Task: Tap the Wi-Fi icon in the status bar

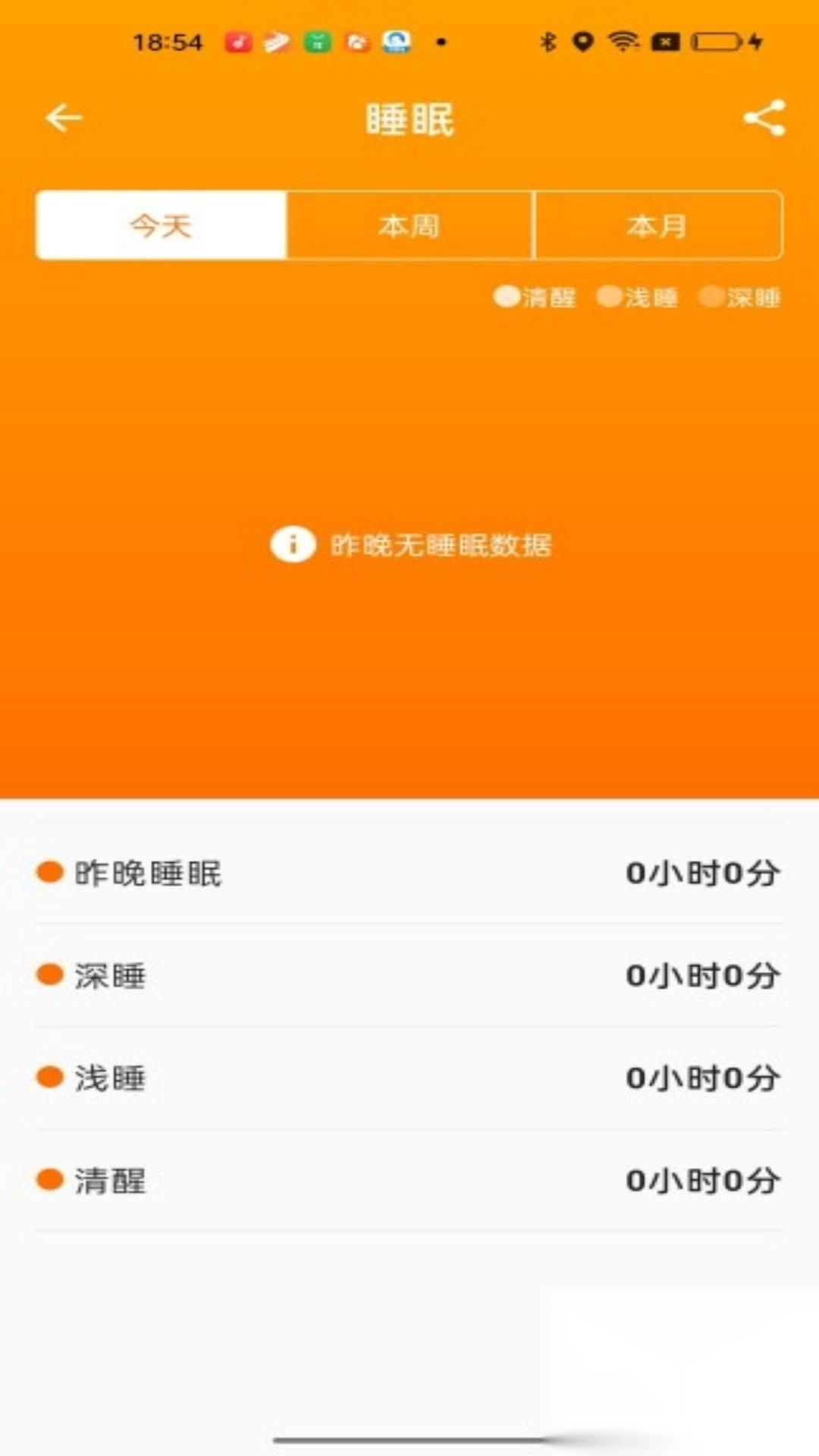Action: click(x=622, y=42)
